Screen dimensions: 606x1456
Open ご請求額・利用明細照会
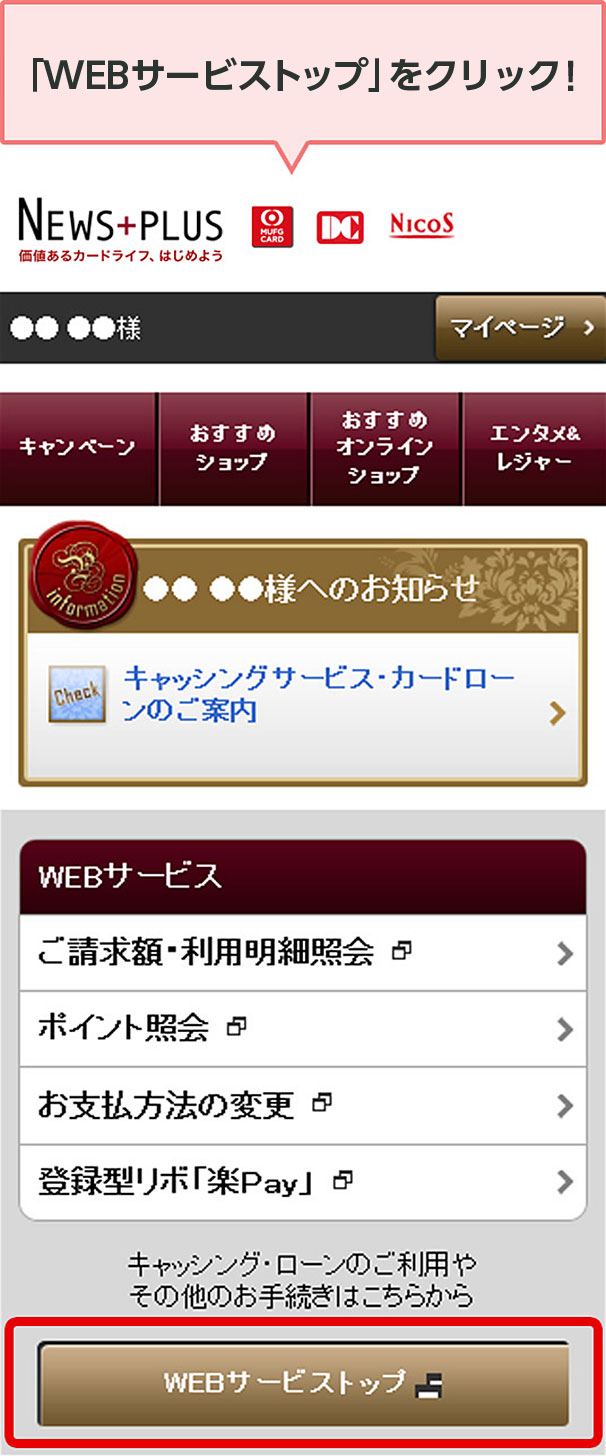[x=303, y=953]
